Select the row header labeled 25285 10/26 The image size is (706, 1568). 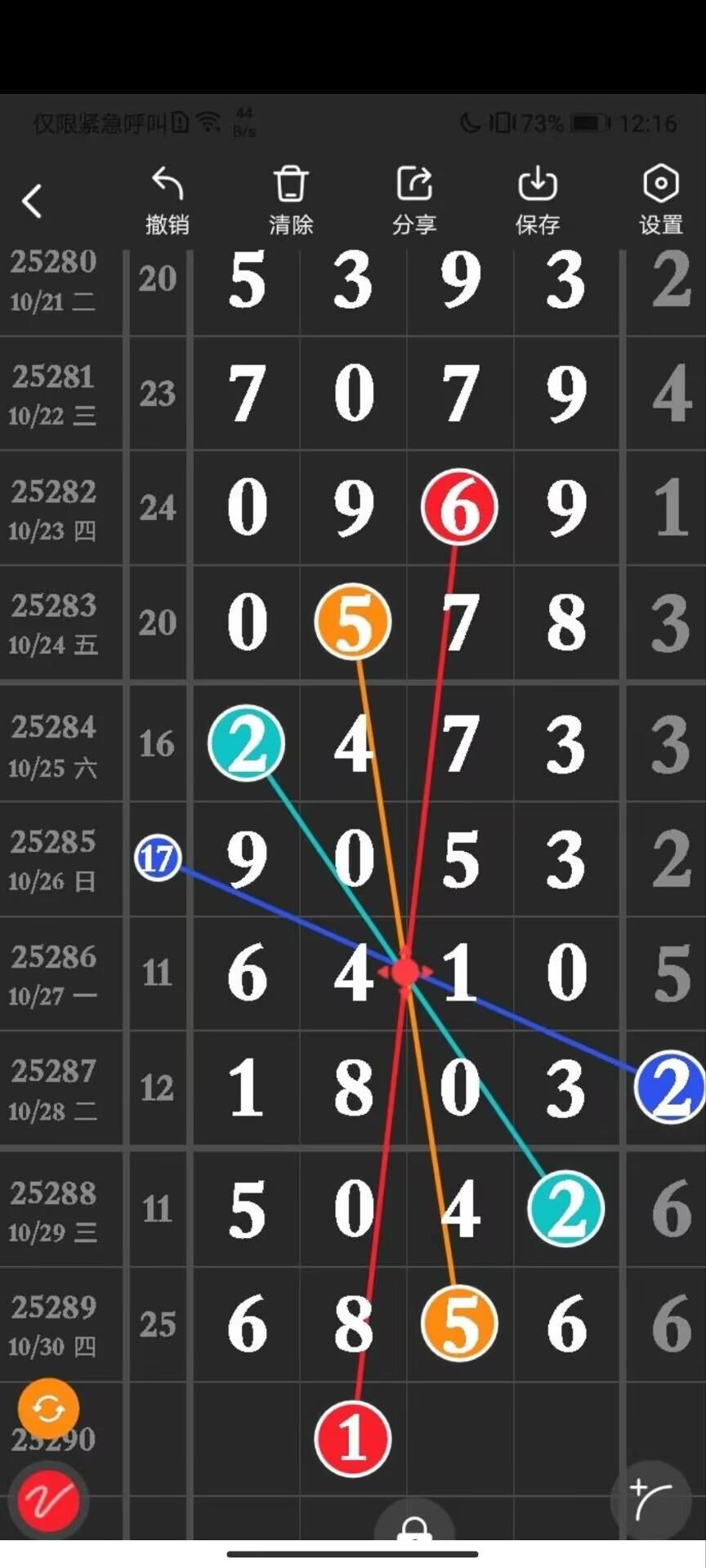[51, 859]
